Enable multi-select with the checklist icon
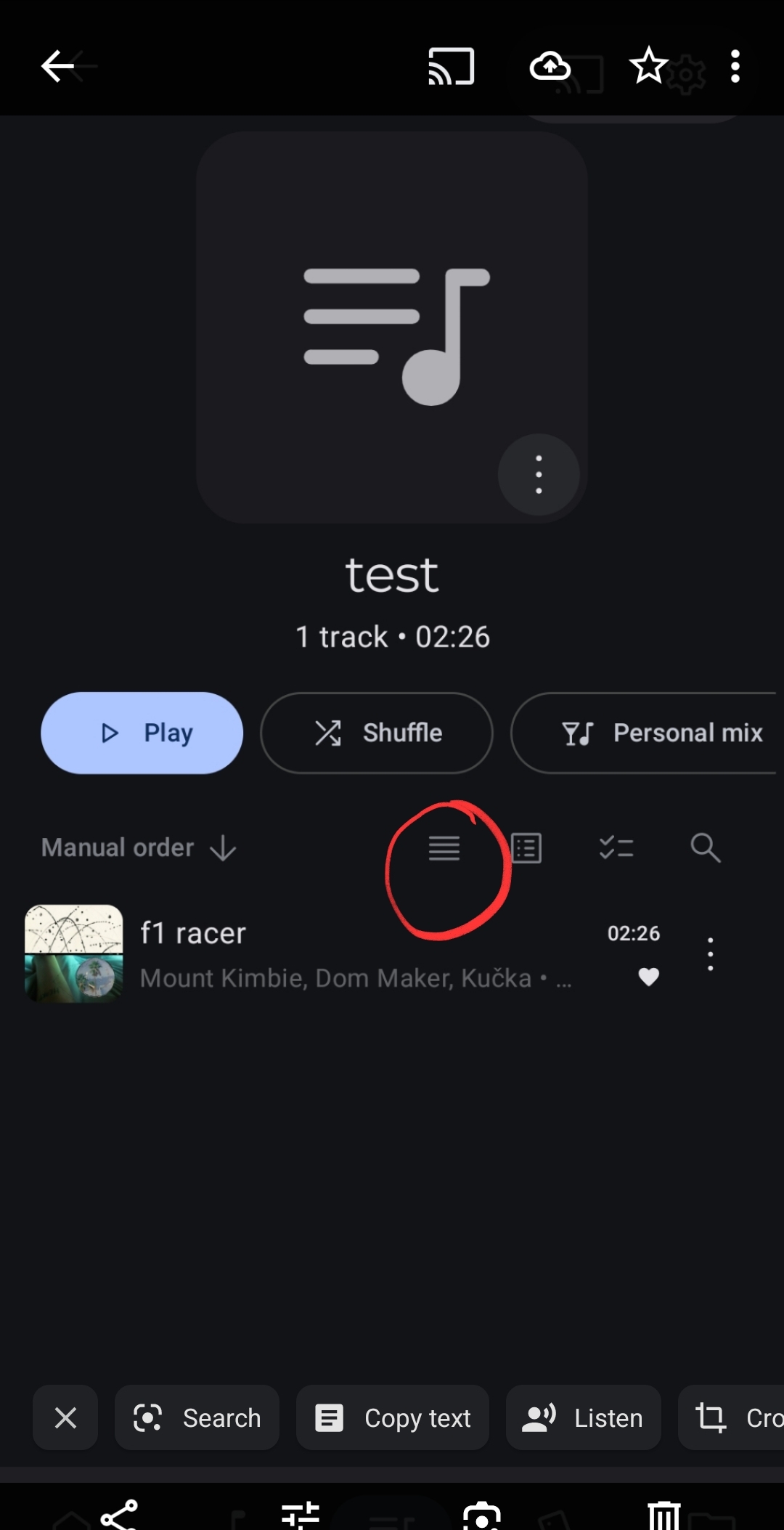Image resolution: width=784 pixels, height=1530 pixels. point(616,847)
